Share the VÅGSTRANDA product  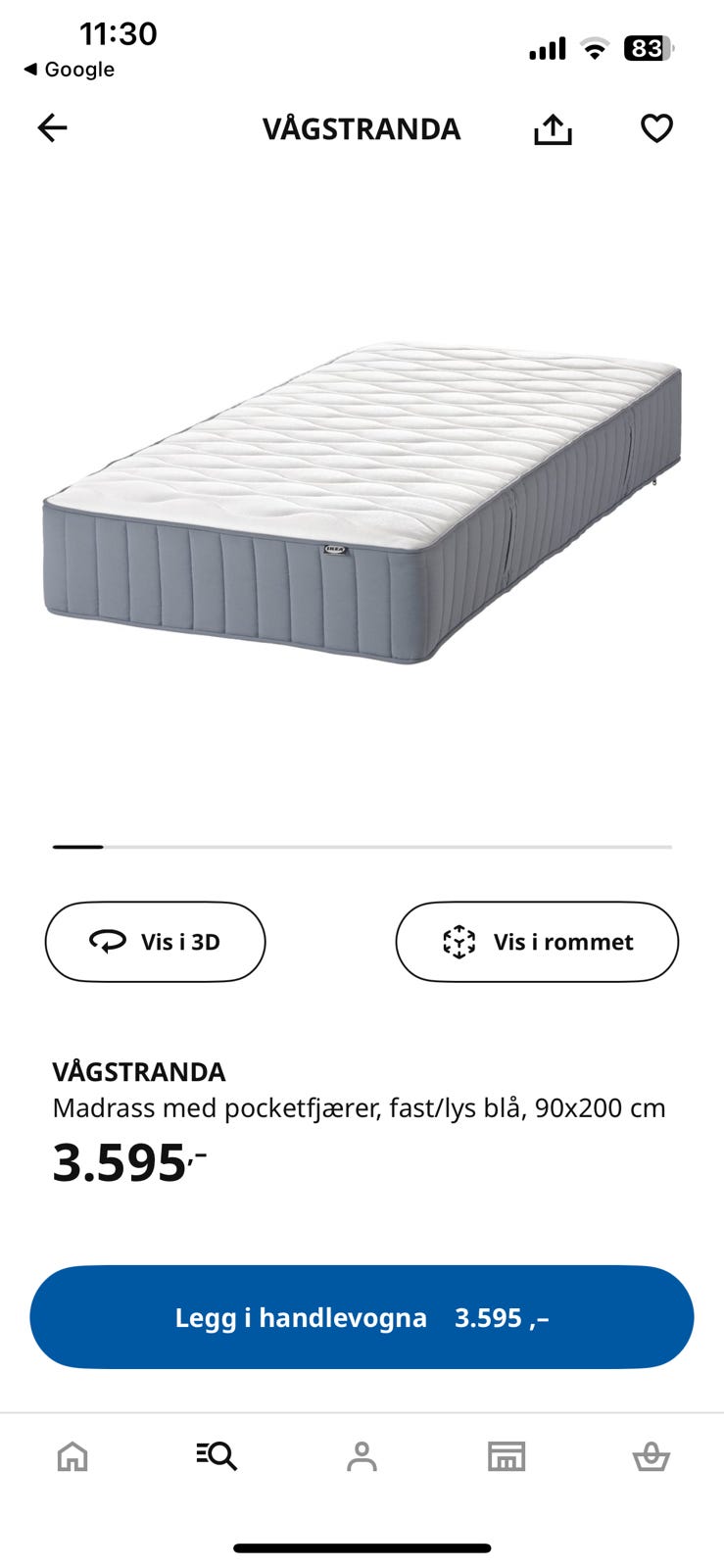click(x=553, y=128)
